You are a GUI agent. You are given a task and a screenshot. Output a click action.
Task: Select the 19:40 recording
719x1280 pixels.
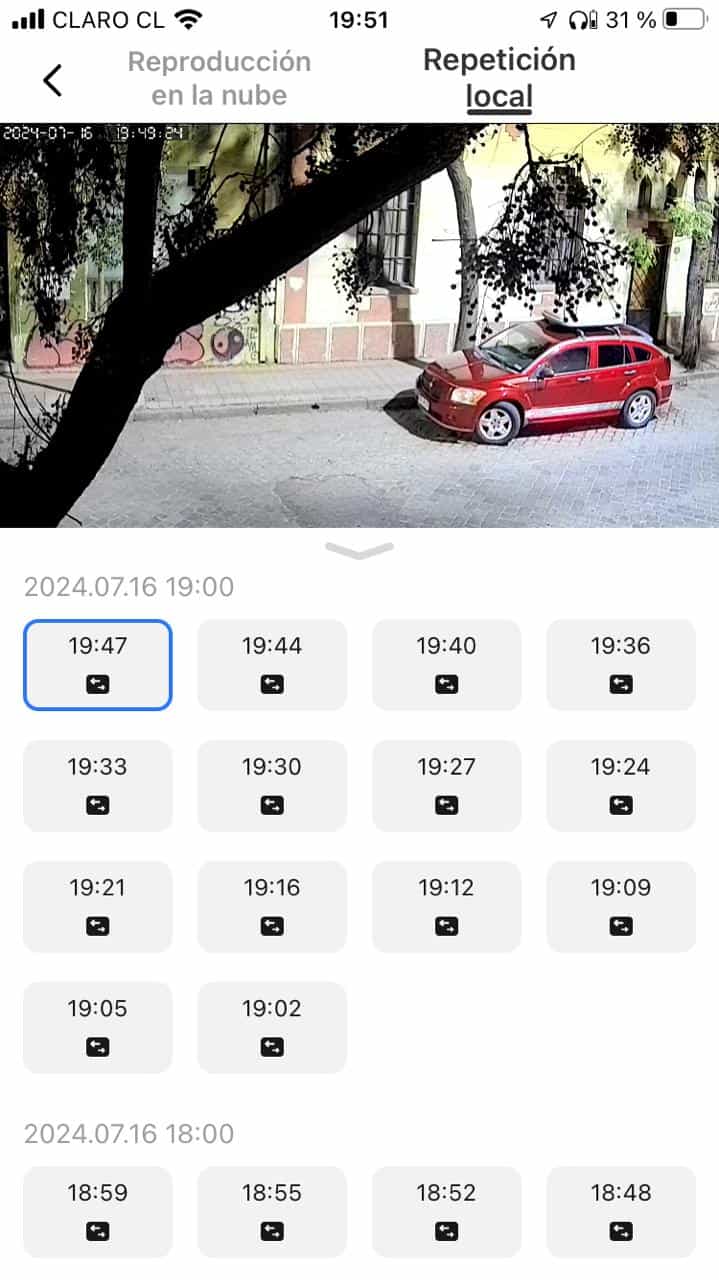point(446,665)
